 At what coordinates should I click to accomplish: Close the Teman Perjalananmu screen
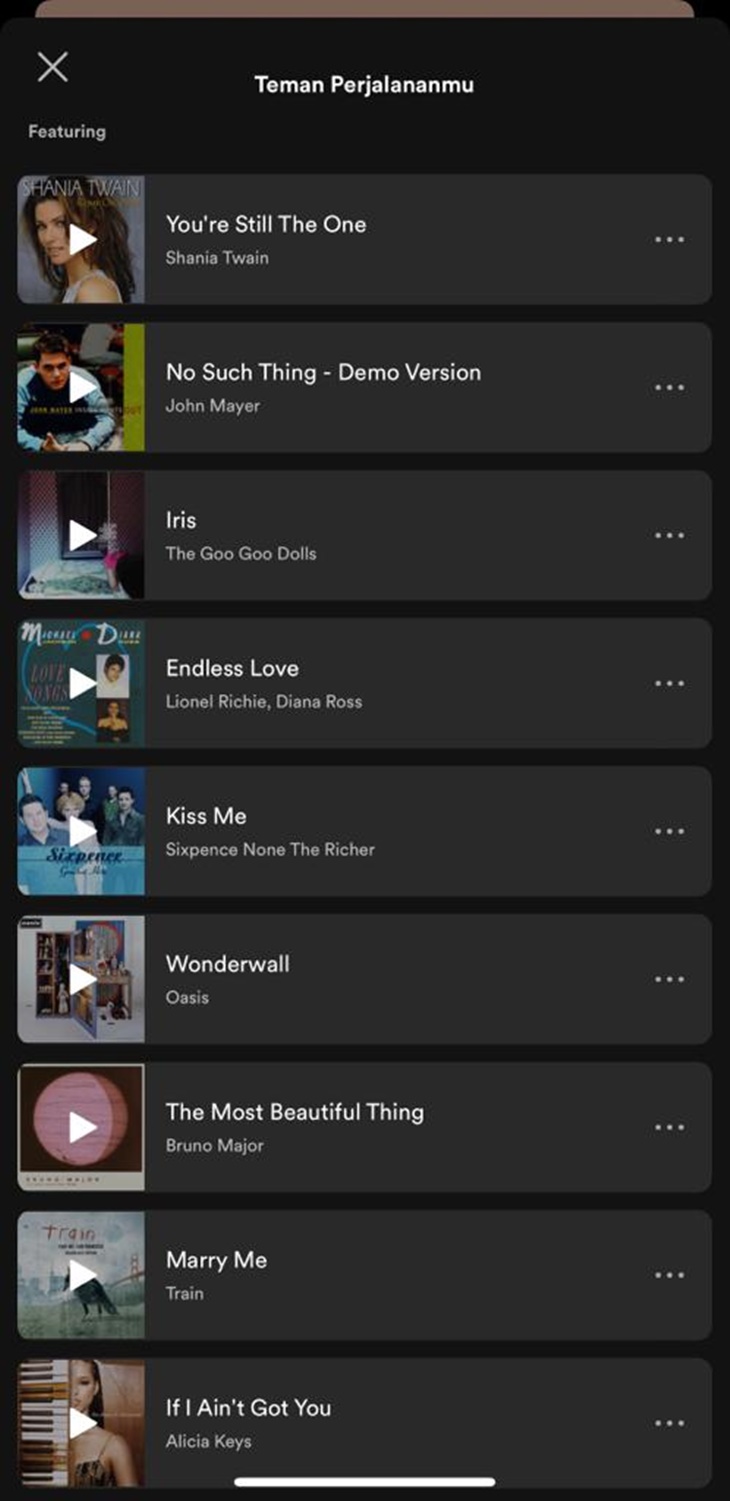[x=52, y=67]
